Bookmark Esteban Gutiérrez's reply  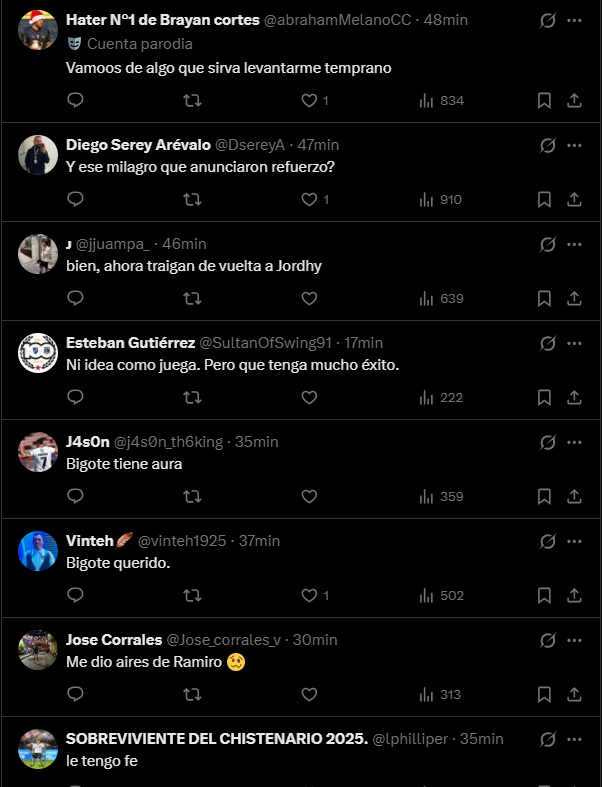click(544, 397)
